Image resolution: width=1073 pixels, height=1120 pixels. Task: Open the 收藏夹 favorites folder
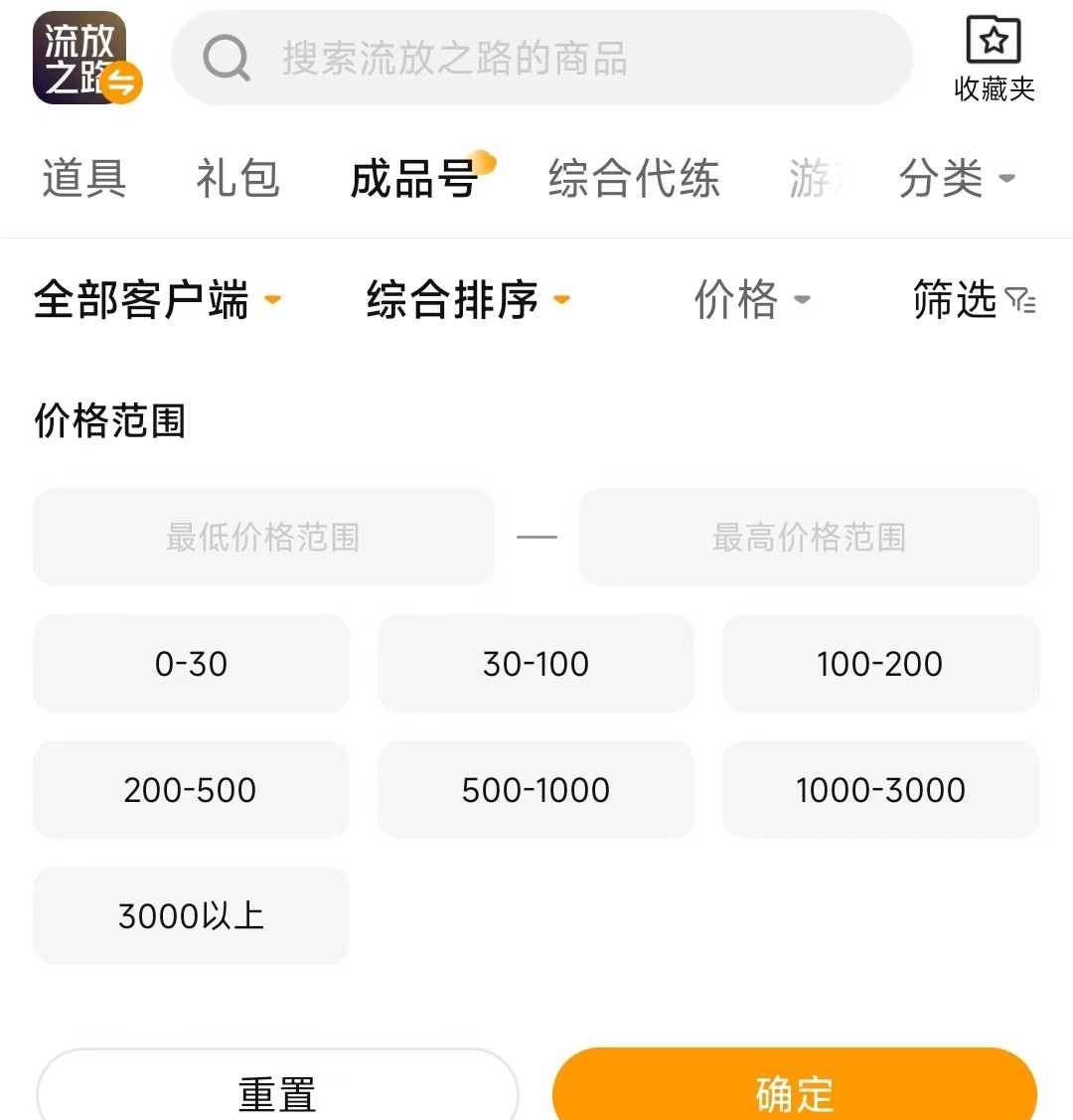pos(994,60)
